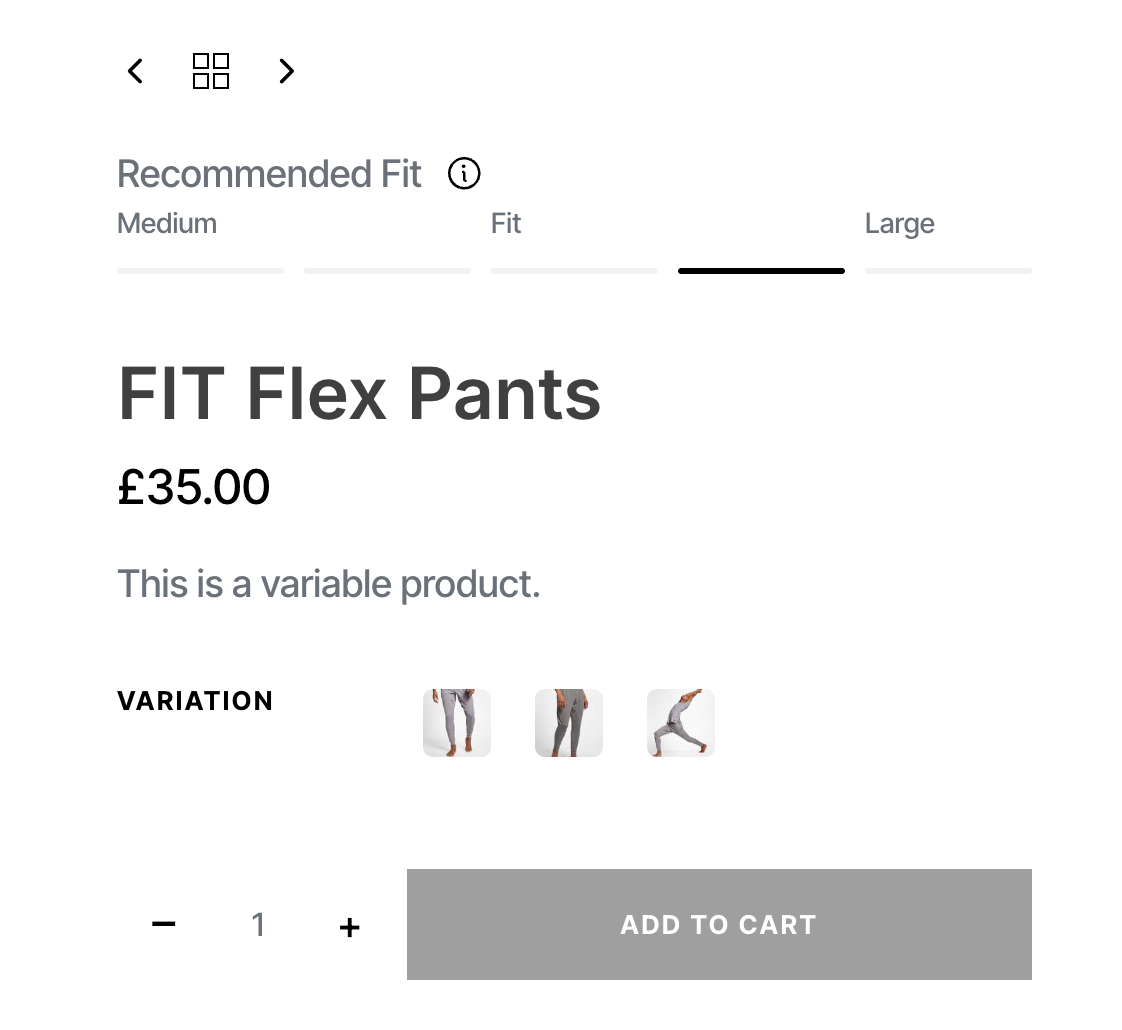Decrease quantity with the minus button
The image size is (1122, 1030).
[164, 925]
